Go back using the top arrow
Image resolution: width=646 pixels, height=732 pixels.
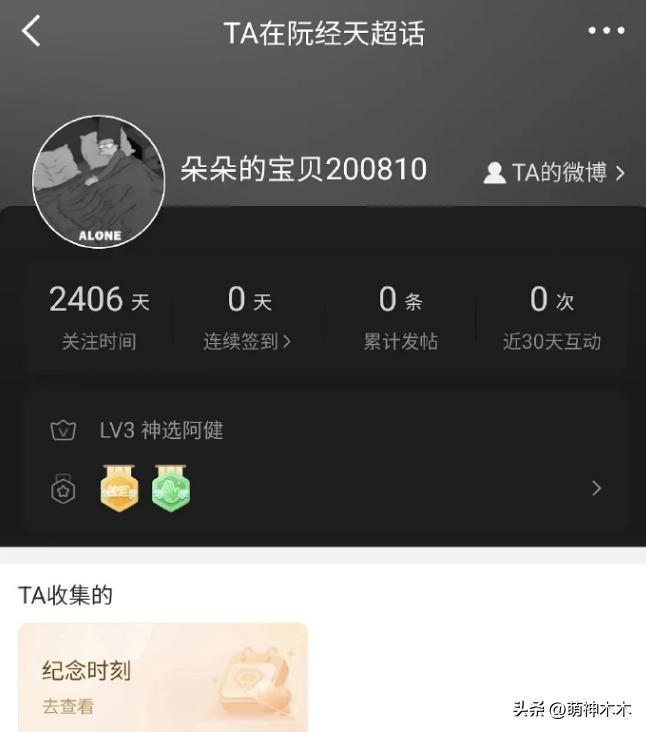click(x=32, y=32)
